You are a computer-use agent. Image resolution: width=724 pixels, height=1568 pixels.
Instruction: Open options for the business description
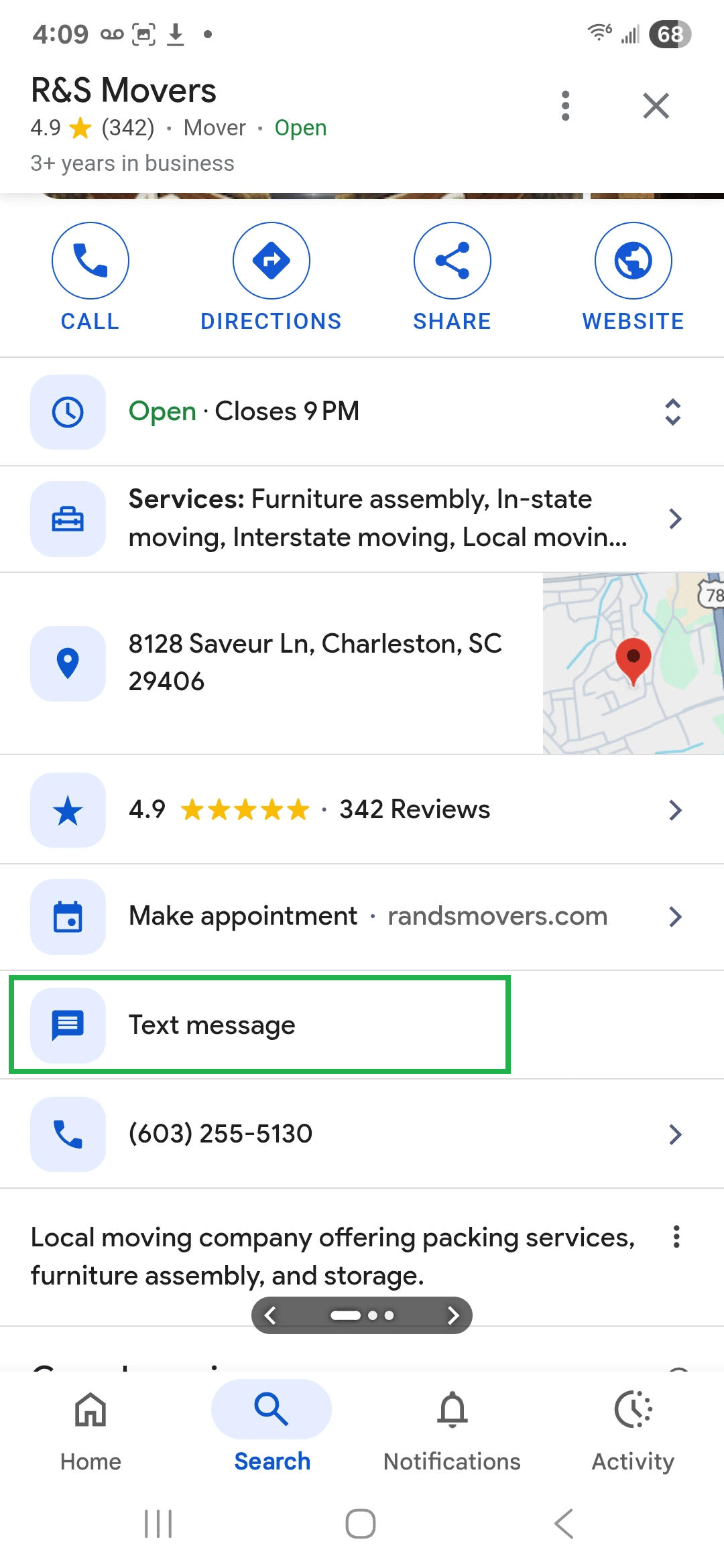click(676, 1237)
